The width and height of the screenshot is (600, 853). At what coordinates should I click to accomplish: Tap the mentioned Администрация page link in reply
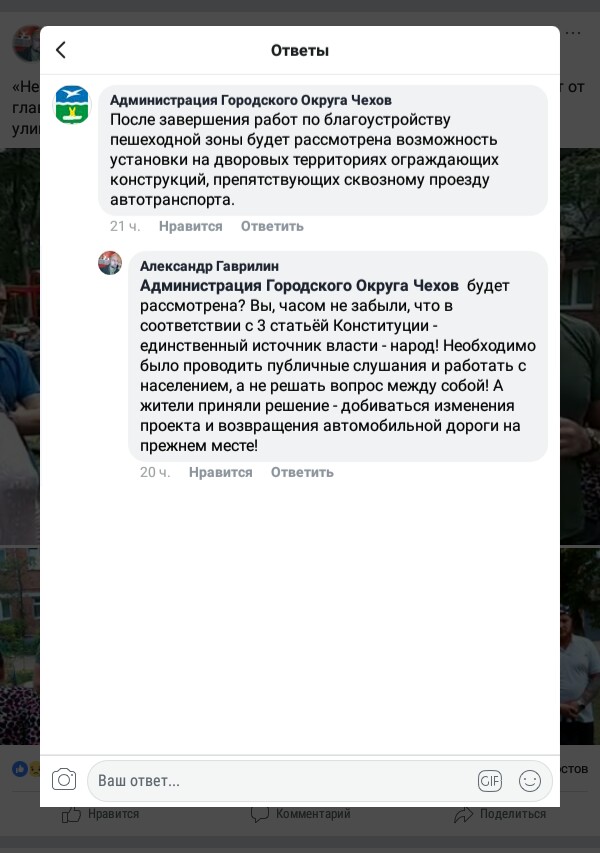click(299, 286)
